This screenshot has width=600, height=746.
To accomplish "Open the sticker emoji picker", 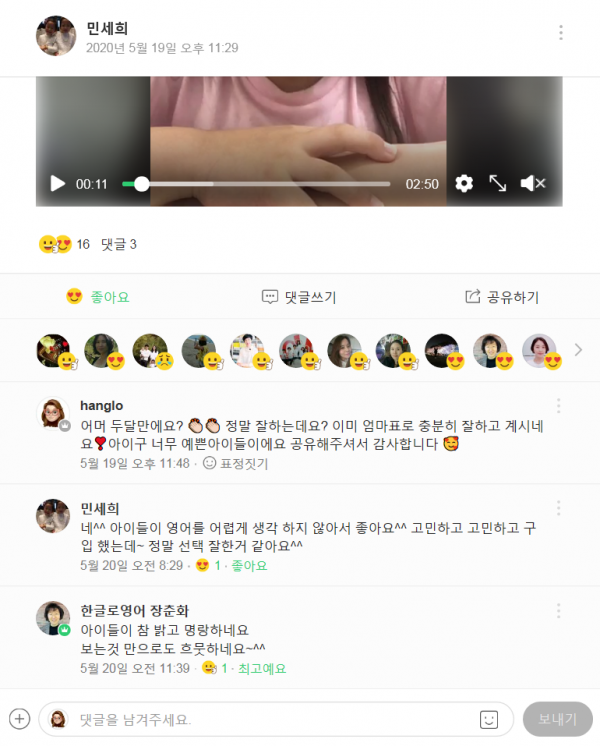I will 489,719.
